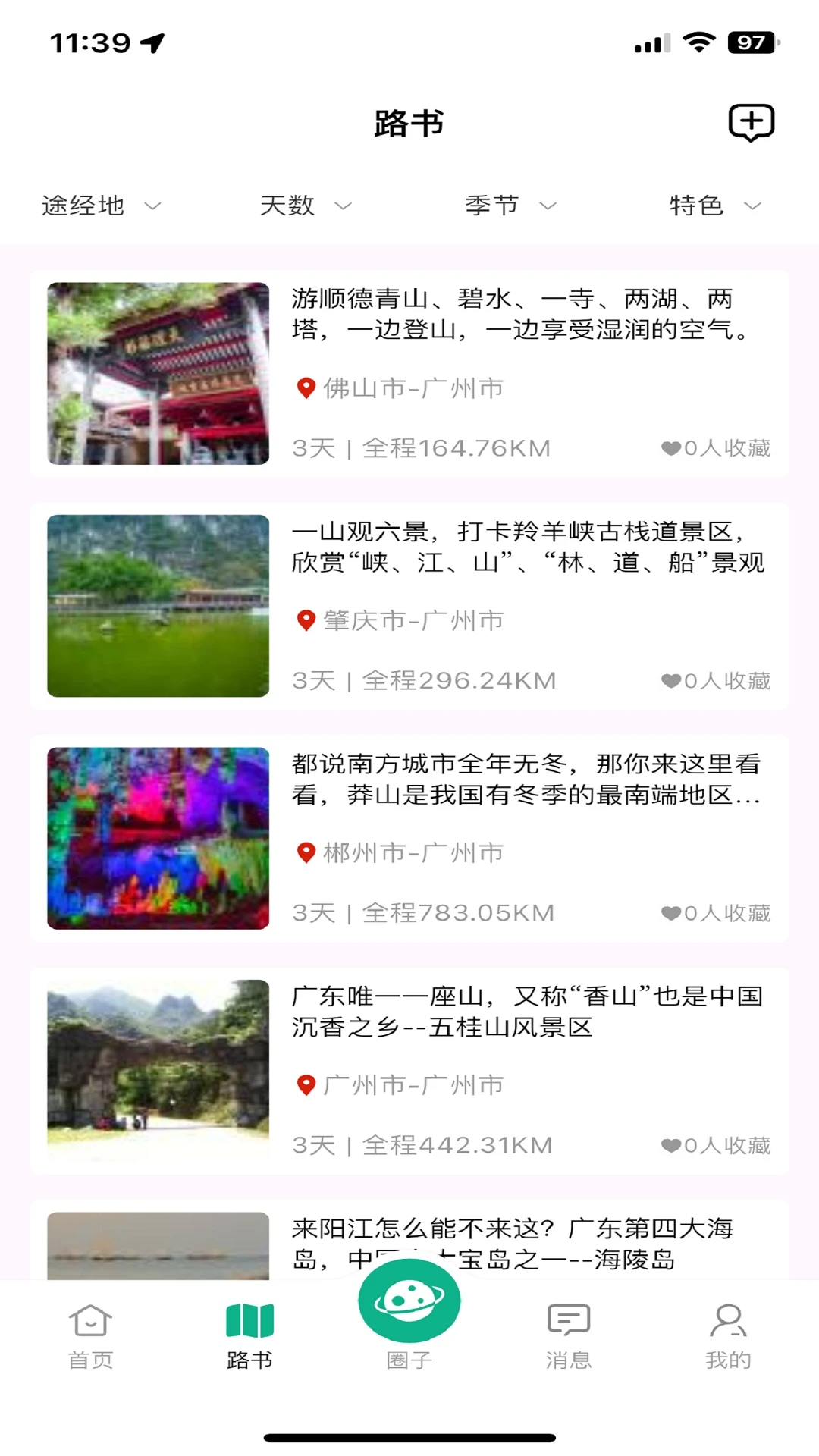Toggle favorite on the 羚羊峡古栈道 route

coord(672,680)
